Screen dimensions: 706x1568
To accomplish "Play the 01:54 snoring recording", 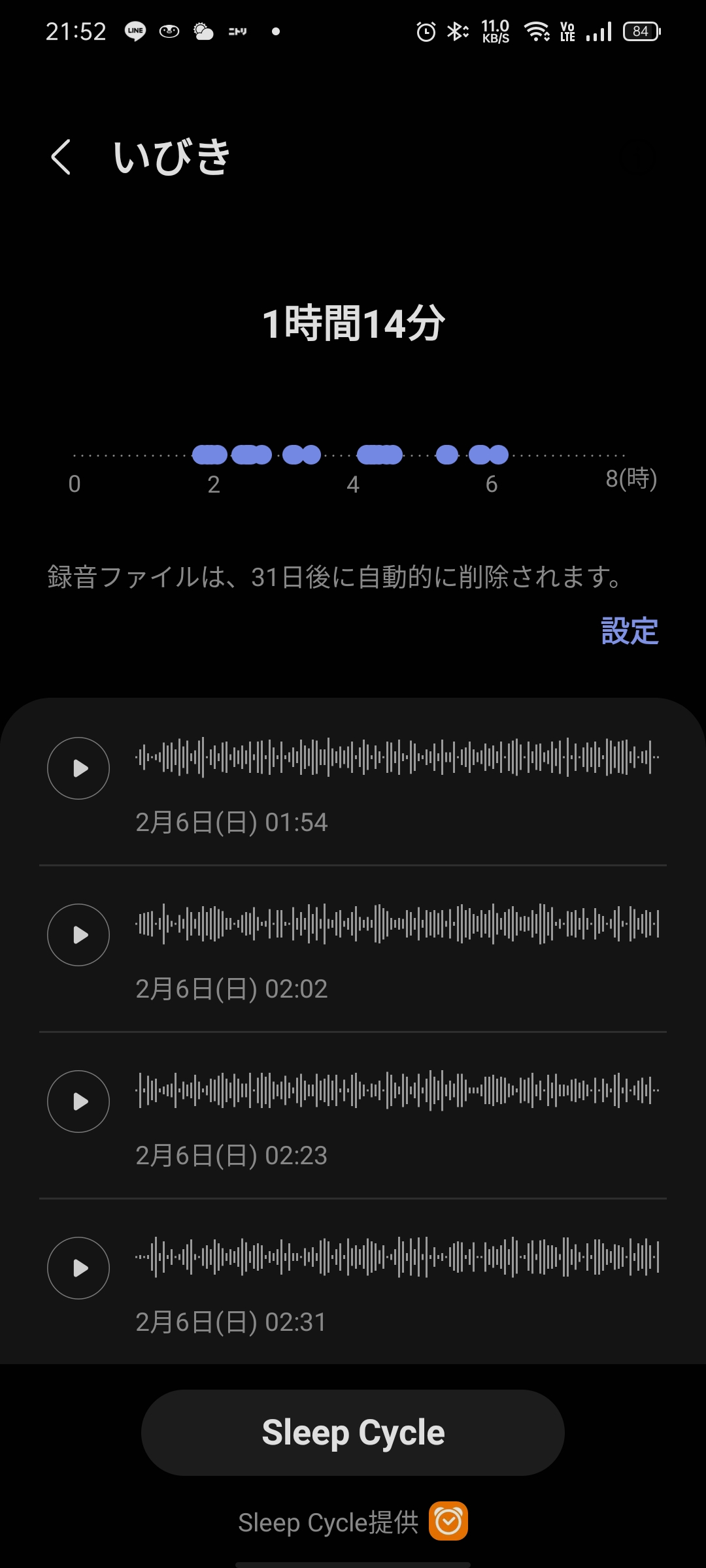I will pyautogui.click(x=78, y=768).
